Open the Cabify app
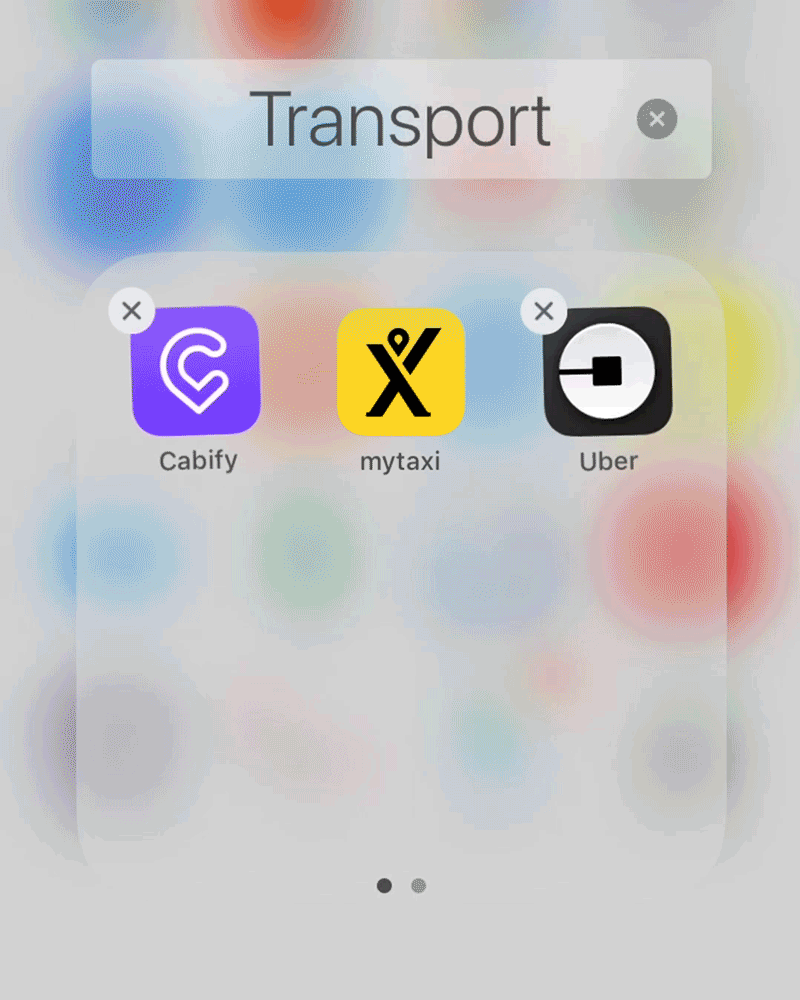The image size is (800, 1000). click(196, 372)
